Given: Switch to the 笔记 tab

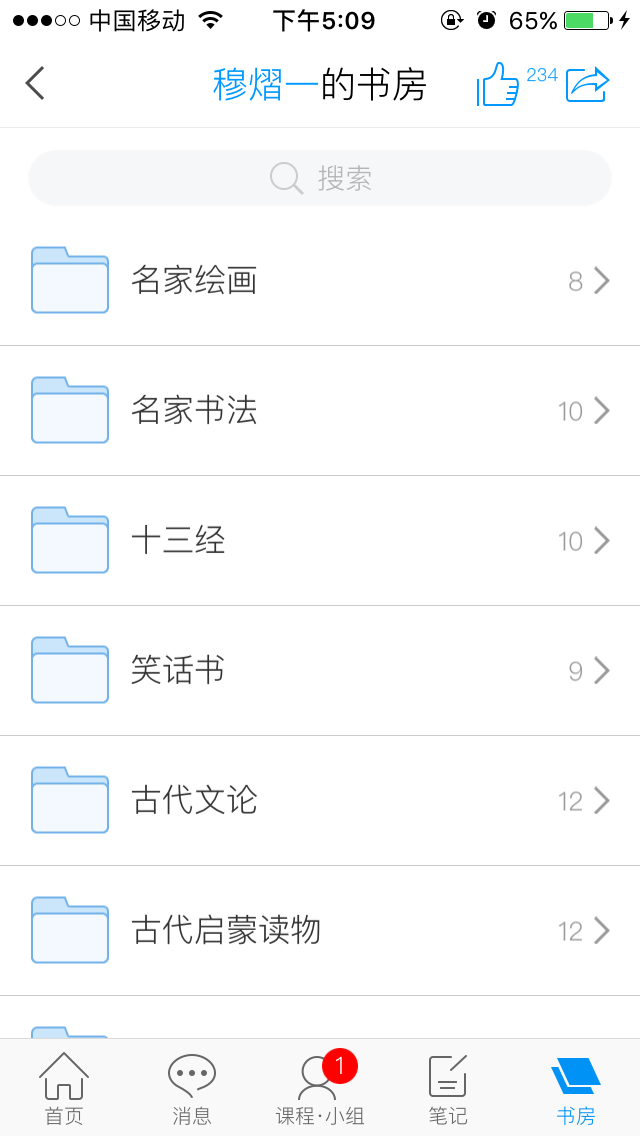Looking at the screenshot, I should point(447,1089).
